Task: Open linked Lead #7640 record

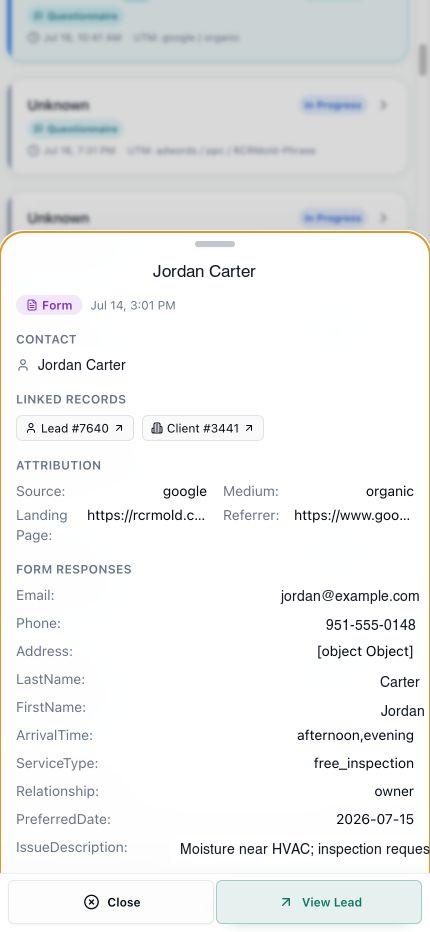Action: point(75,428)
